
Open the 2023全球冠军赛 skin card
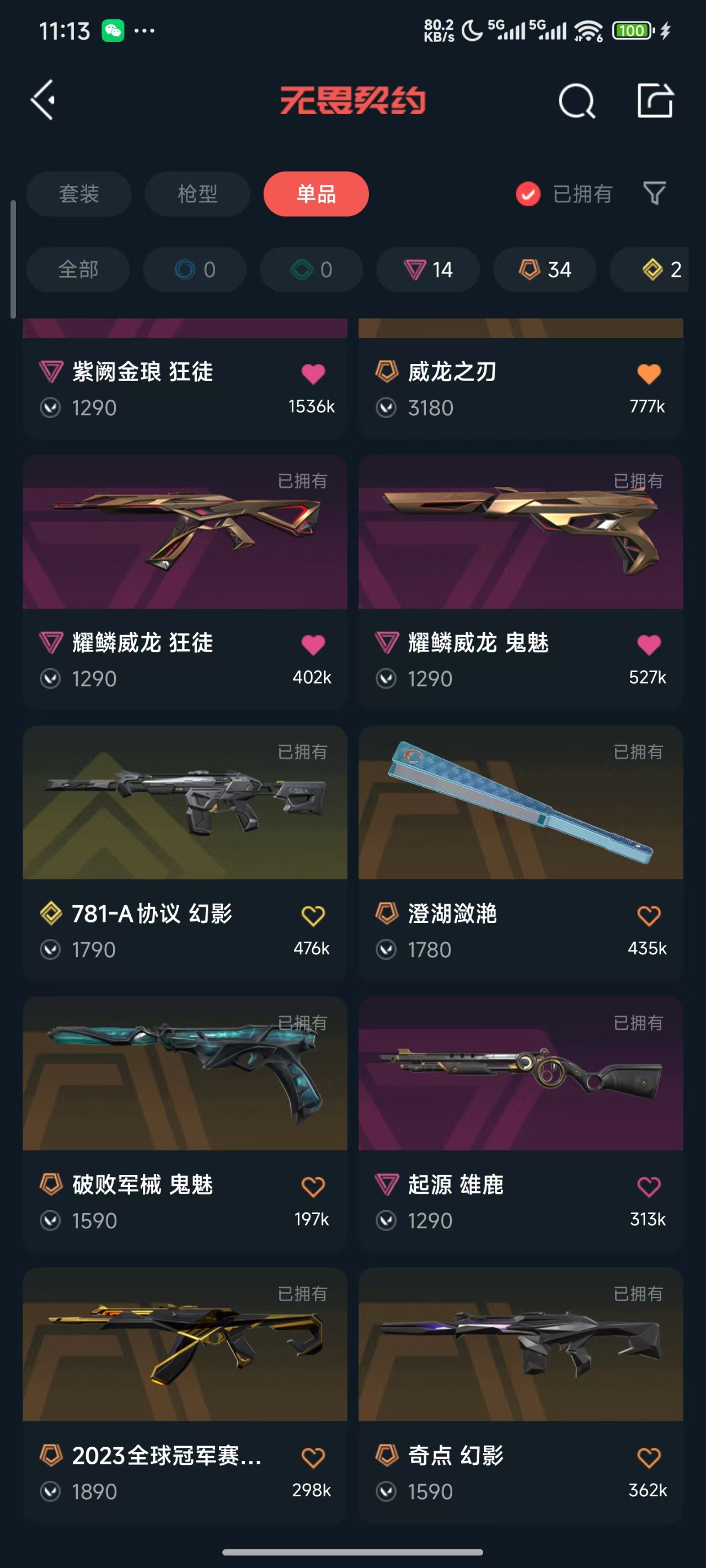(x=185, y=1394)
